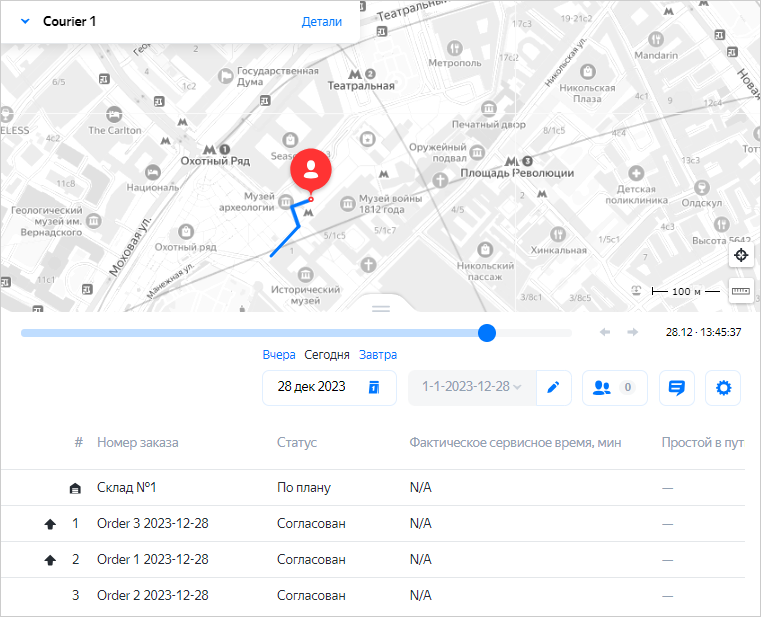Tap the timeline slider handle
The width and height of the screenshot is (761, 617).
tap(487, 332)
